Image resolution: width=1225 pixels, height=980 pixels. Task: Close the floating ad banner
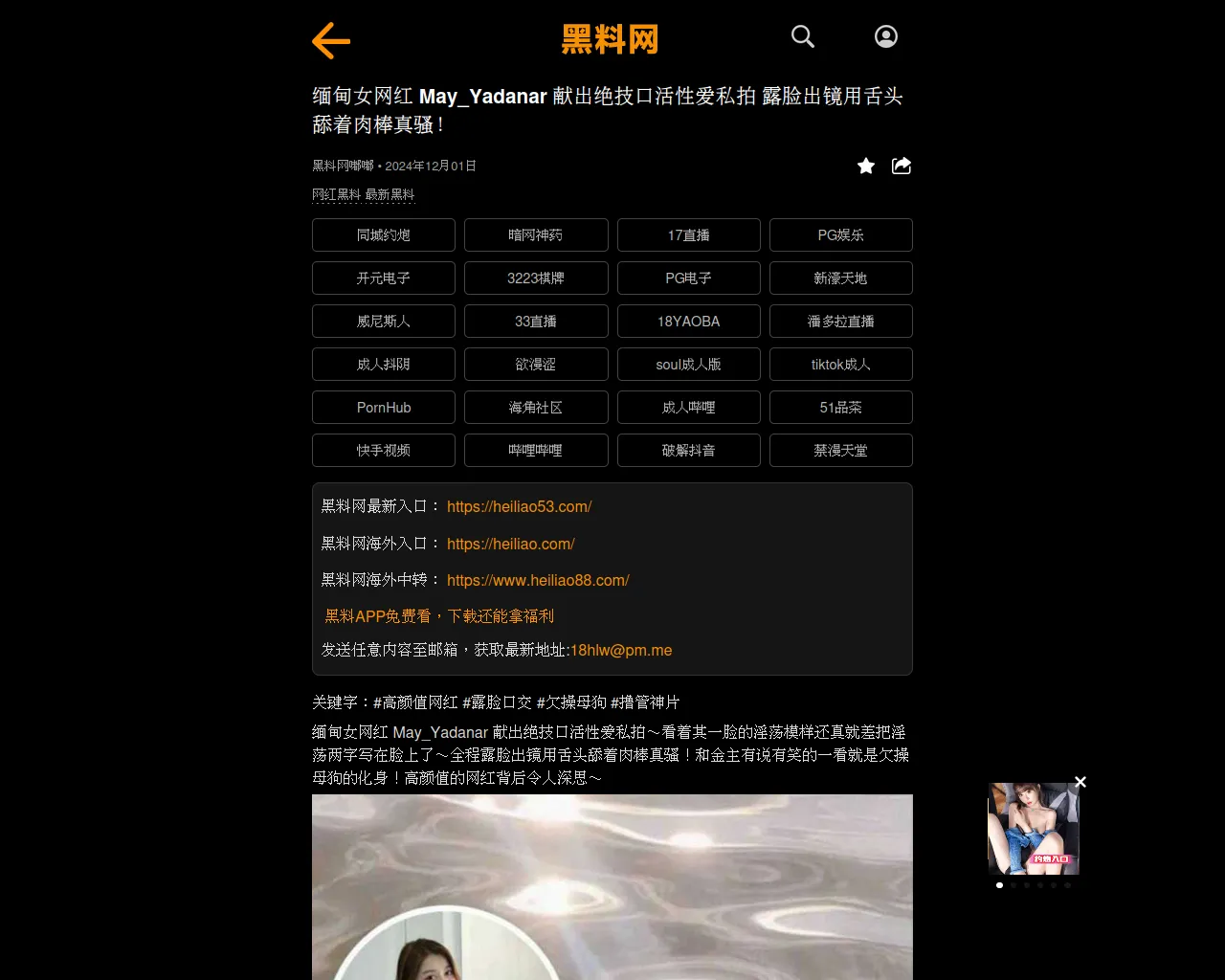(1080, 782)
